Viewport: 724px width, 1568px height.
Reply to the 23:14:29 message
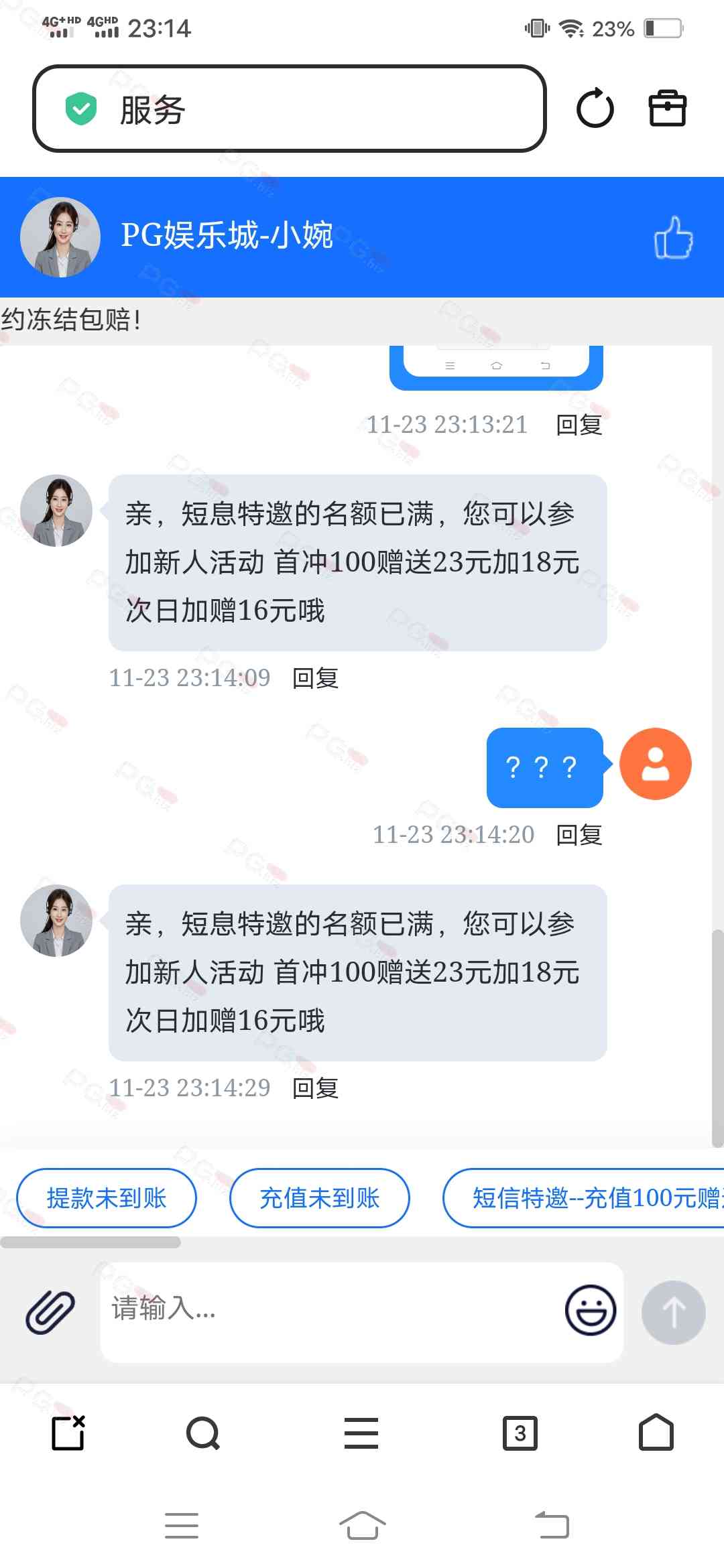point(315,1088)
